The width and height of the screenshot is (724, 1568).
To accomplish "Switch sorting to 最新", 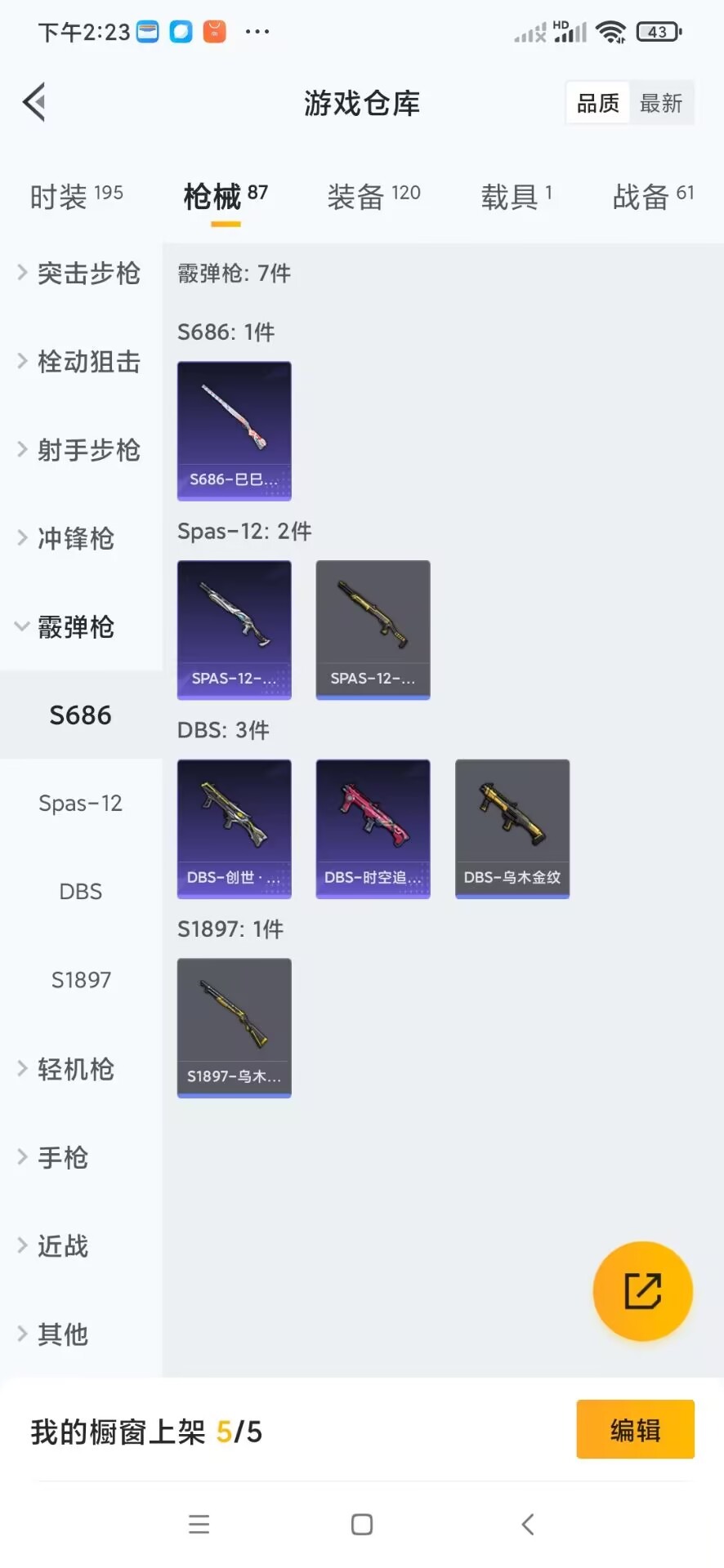I will (661, 102).
